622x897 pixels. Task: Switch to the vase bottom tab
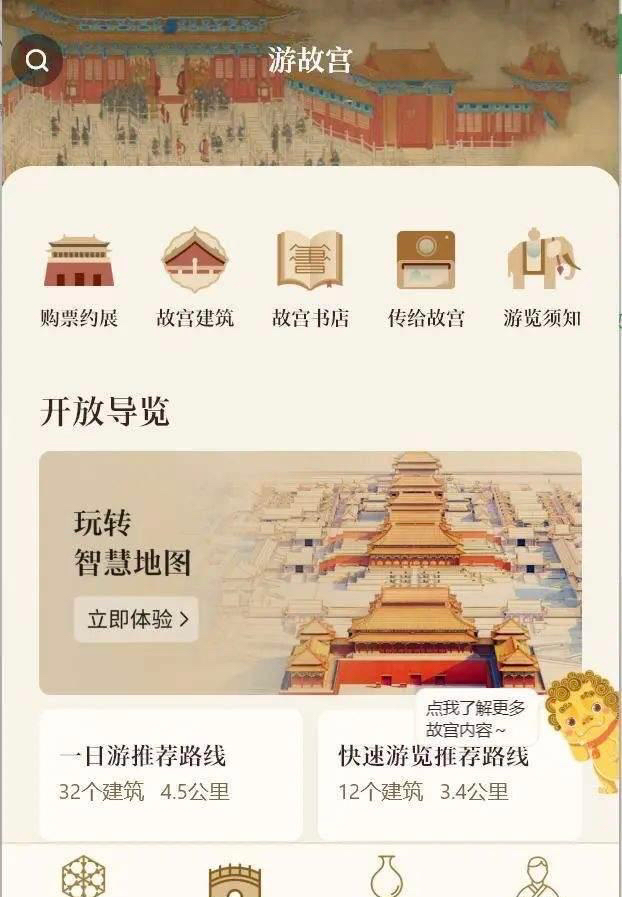click(387, 876)
